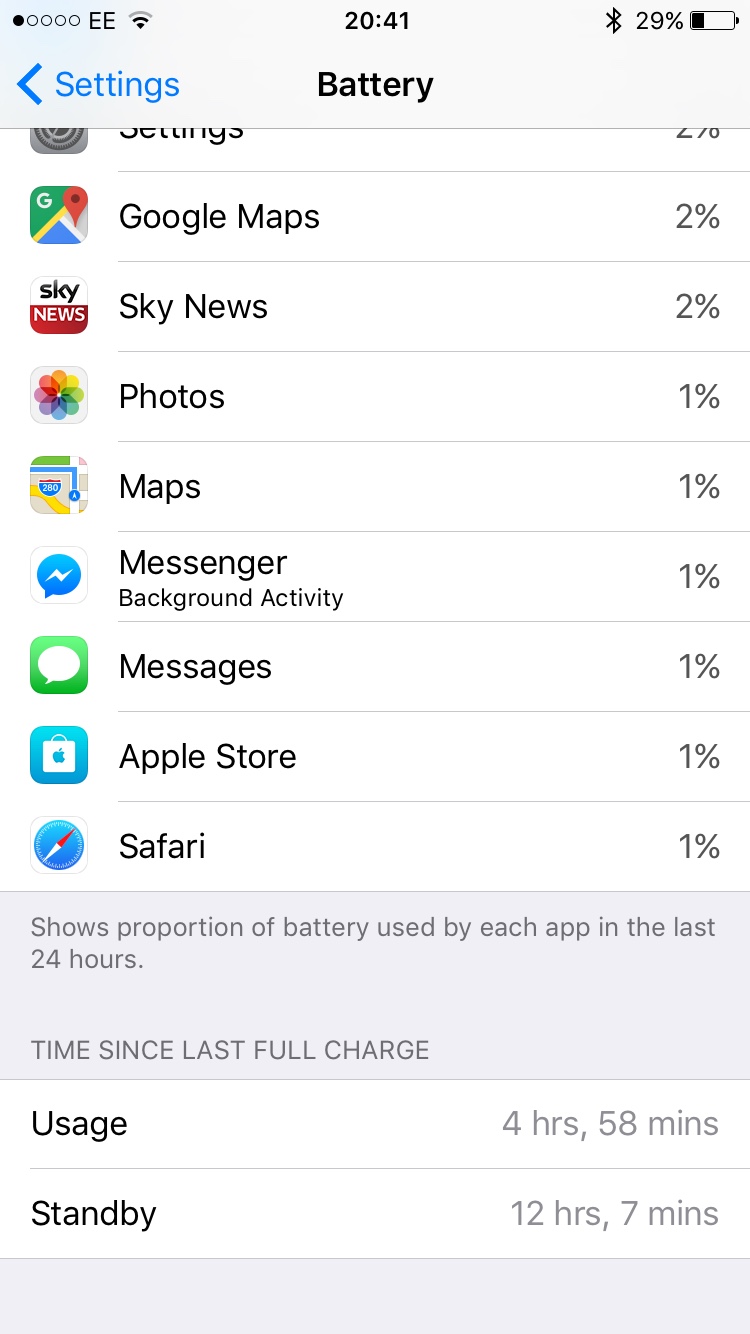Tap the Messenger background activity row
Image resolution: width=750 pixels, height=1334 pixels.
375,577
